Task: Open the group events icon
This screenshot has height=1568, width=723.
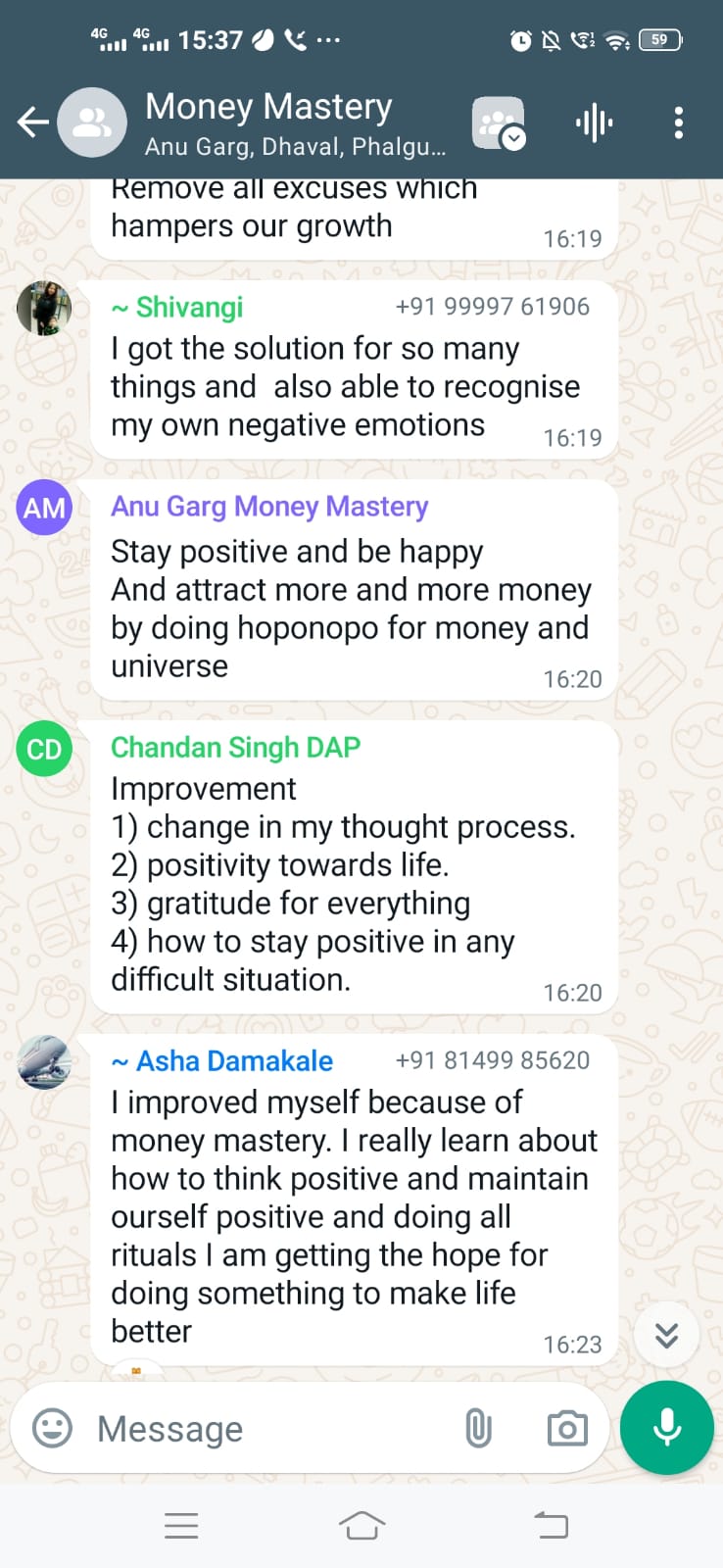Action: tap(499, 123)
